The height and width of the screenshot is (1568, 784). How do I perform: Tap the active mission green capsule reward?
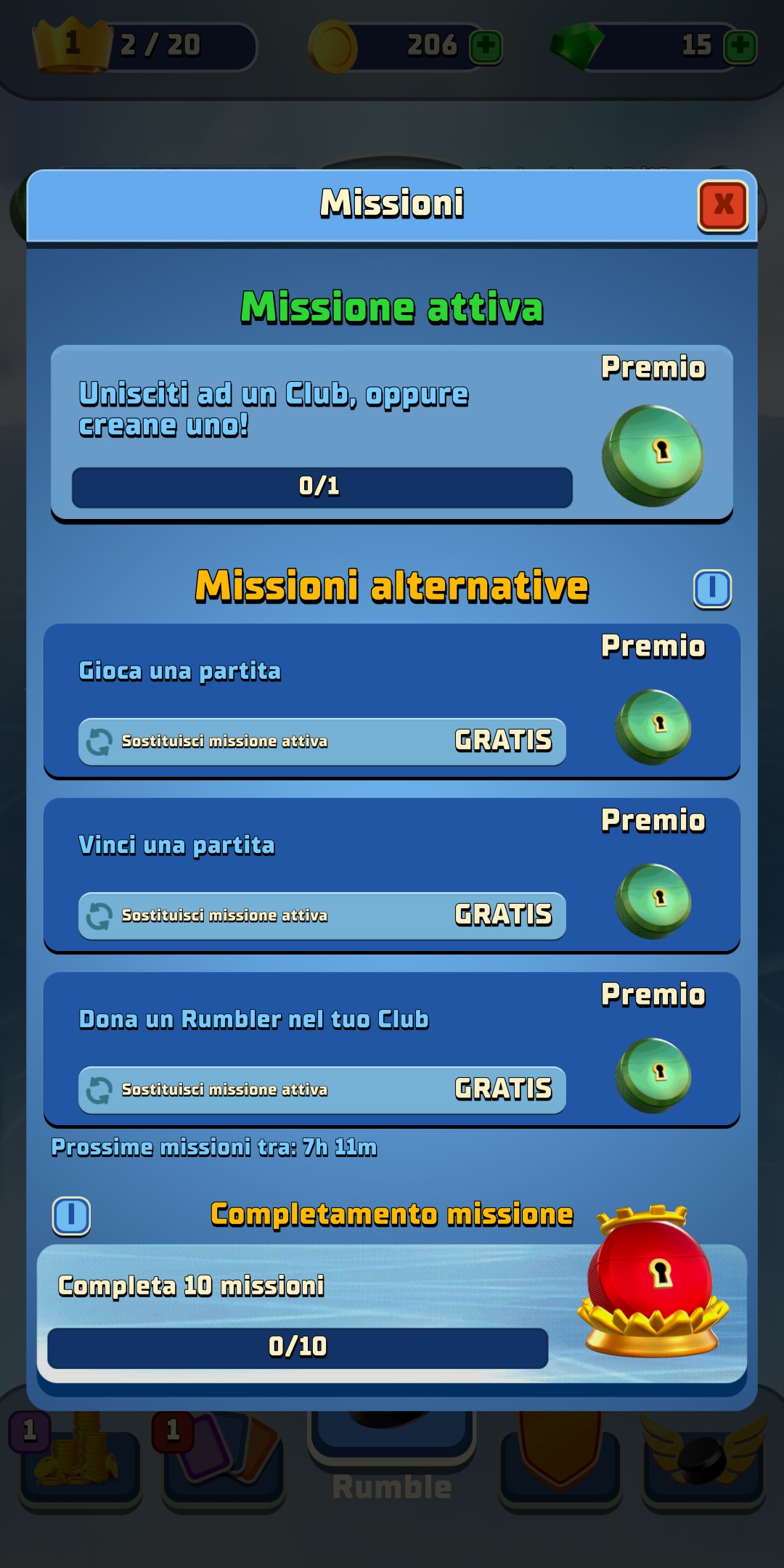[653, 455]
